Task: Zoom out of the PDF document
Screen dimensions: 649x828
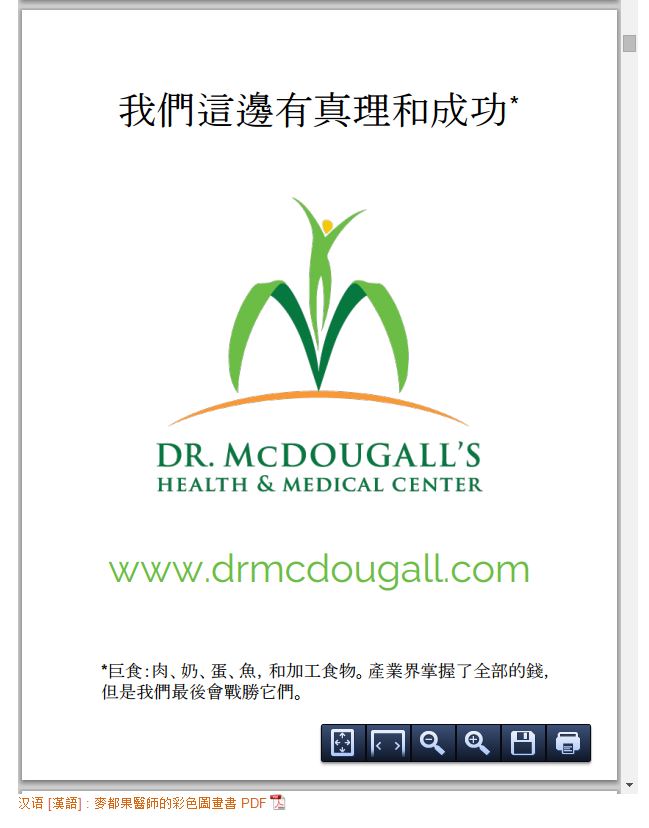Action: click(432, 743)
